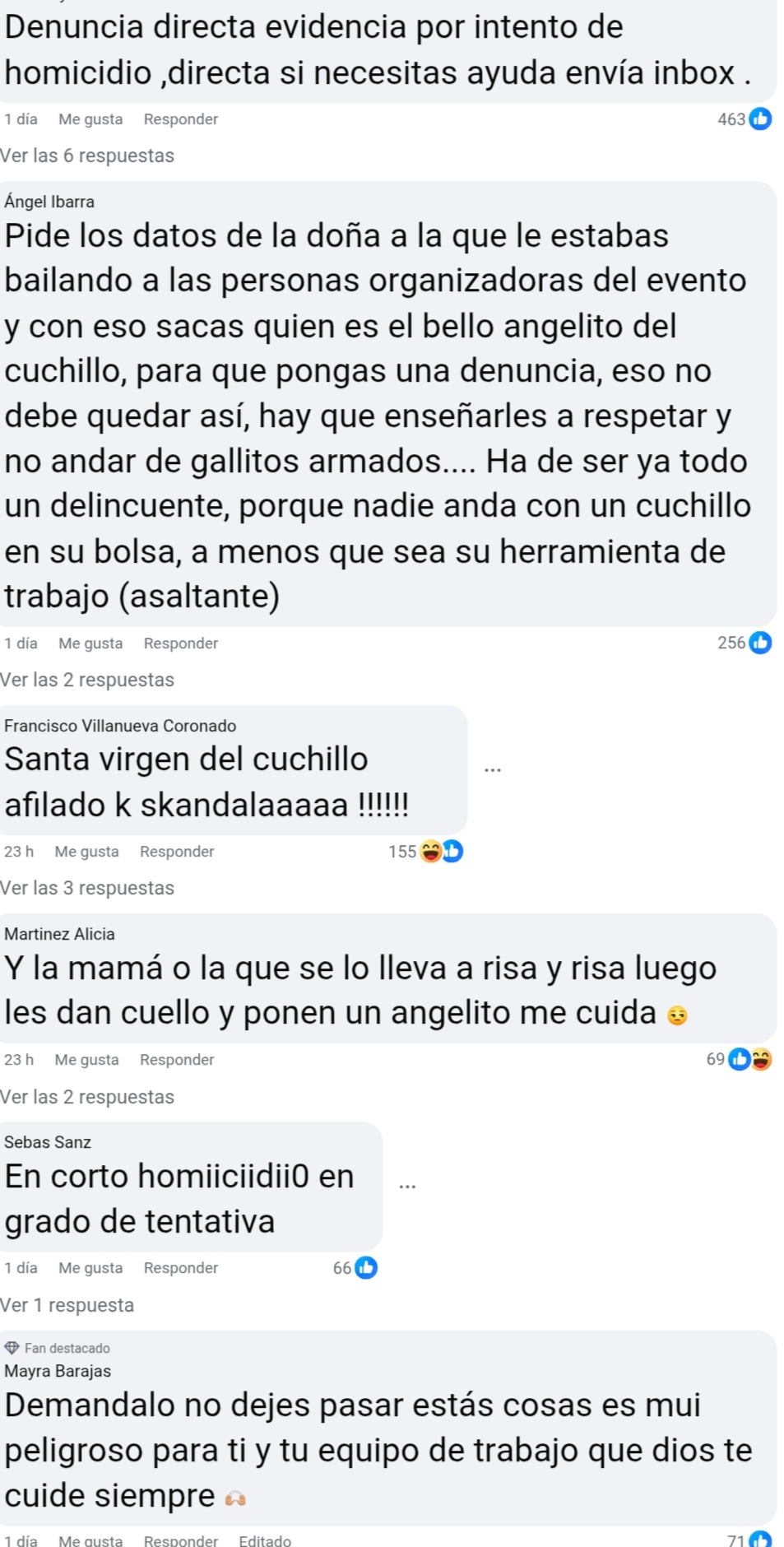
Task: Like Francisco Villanueva Coronado's comment
Action: [x=86, y=852]
